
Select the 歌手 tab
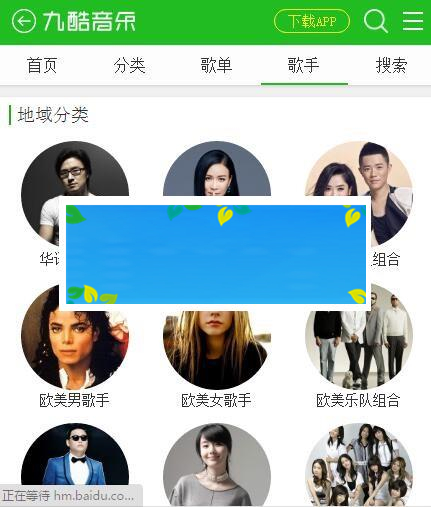[x=304, y=65]
